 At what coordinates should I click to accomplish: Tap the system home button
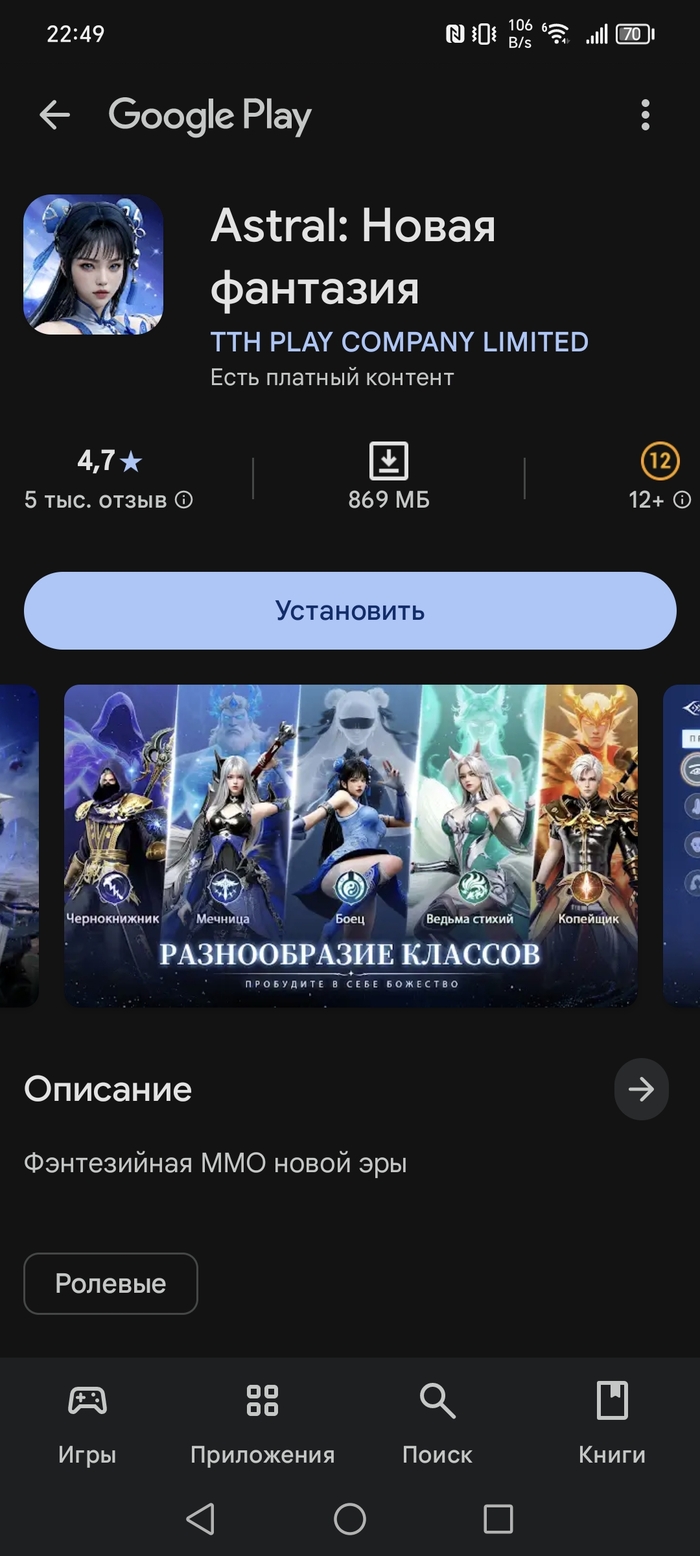tap(350, 1519)
